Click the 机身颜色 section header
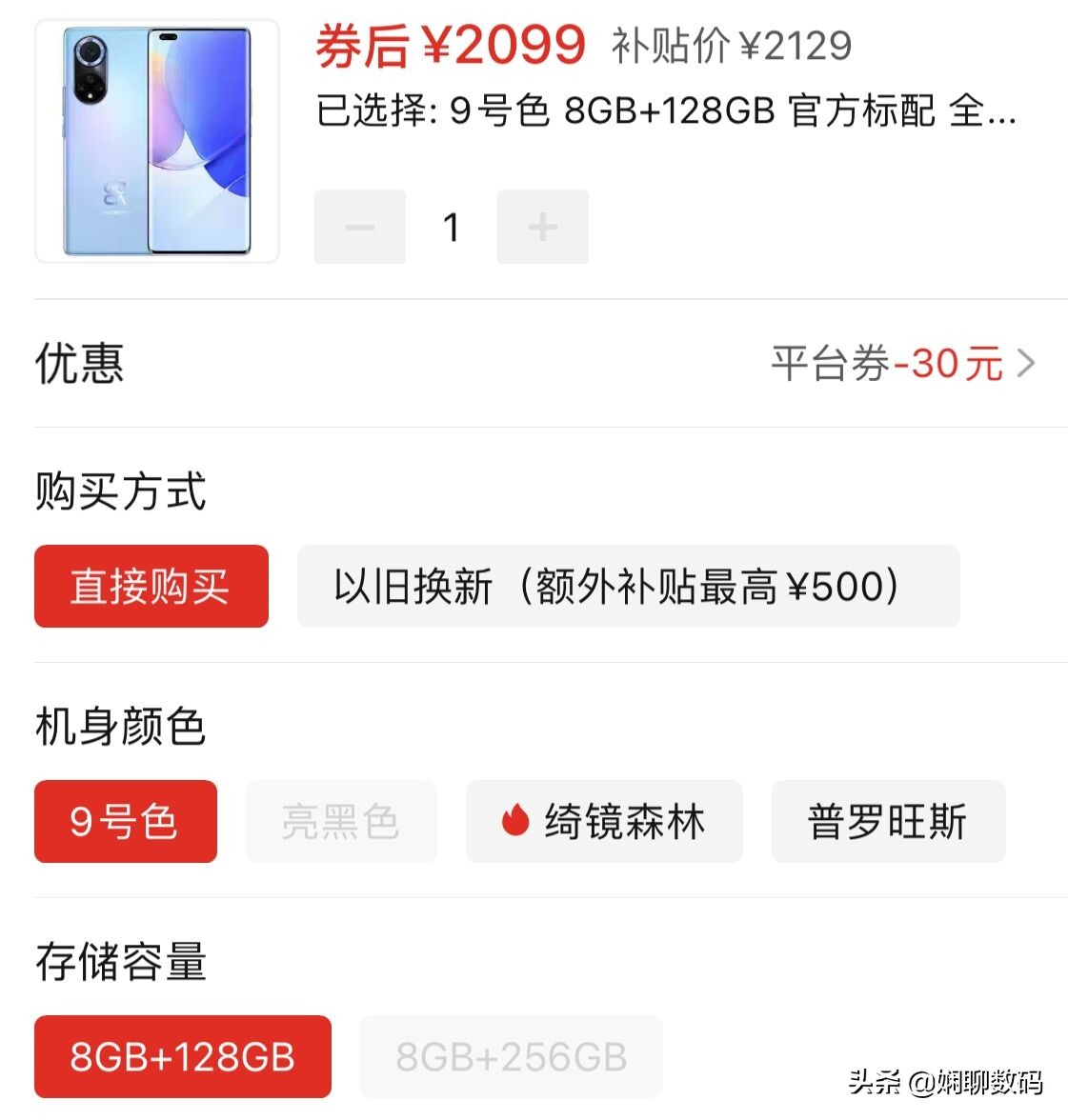This screenshot has height=1120, width=1068. 119,726
